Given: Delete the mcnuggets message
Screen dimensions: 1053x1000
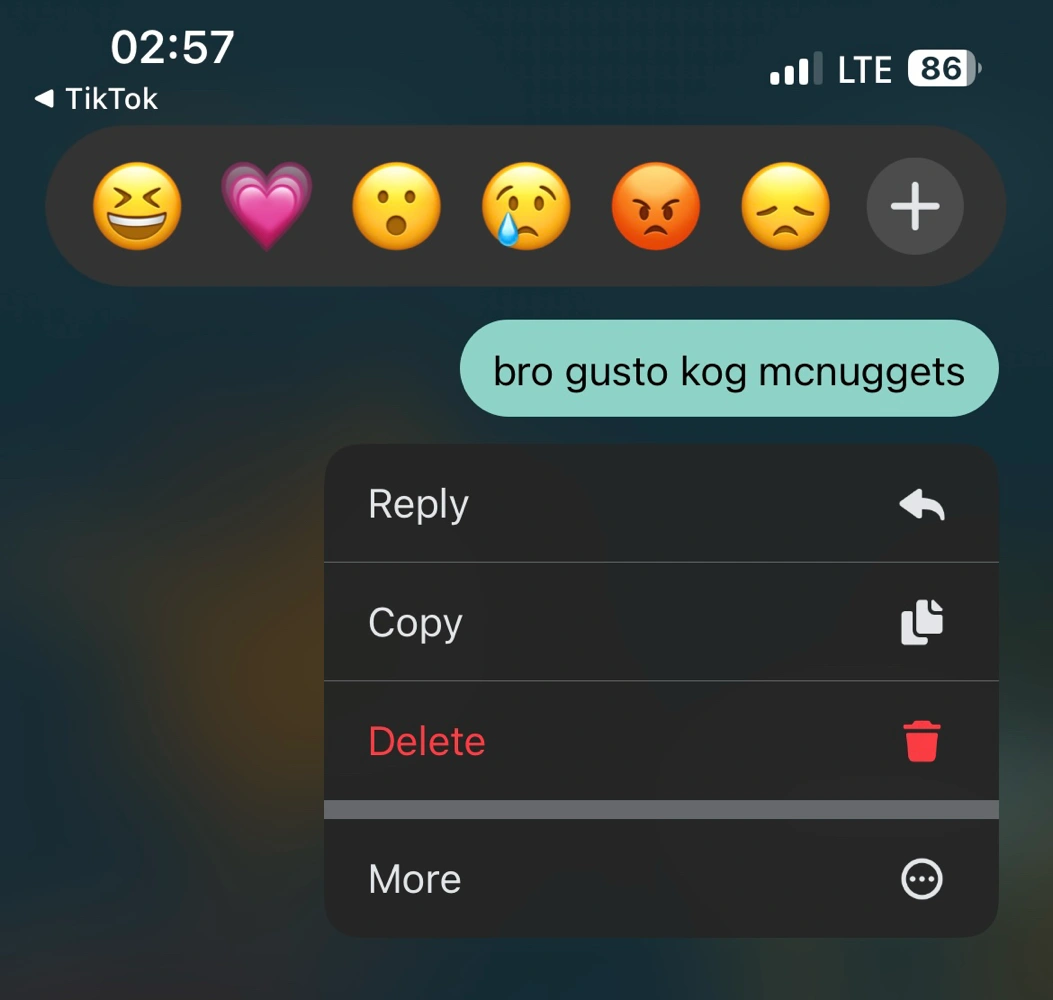Looking at the screenshot, I should pyautogui.click(x=661, y=741).
